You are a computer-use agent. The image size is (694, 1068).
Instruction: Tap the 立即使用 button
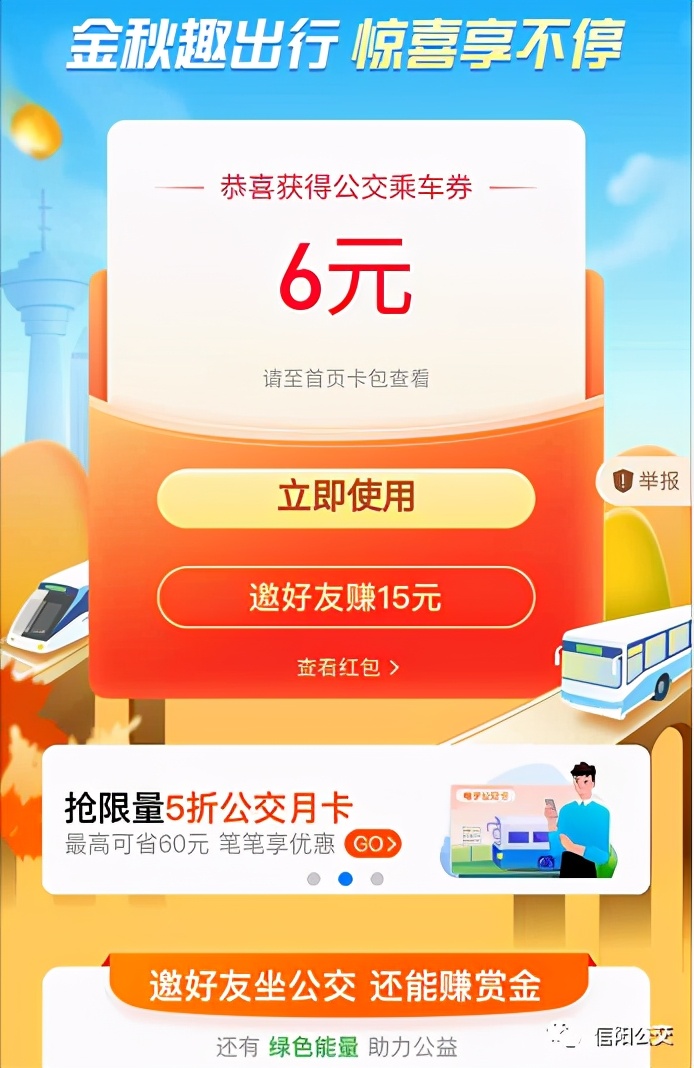coord(346,498)
